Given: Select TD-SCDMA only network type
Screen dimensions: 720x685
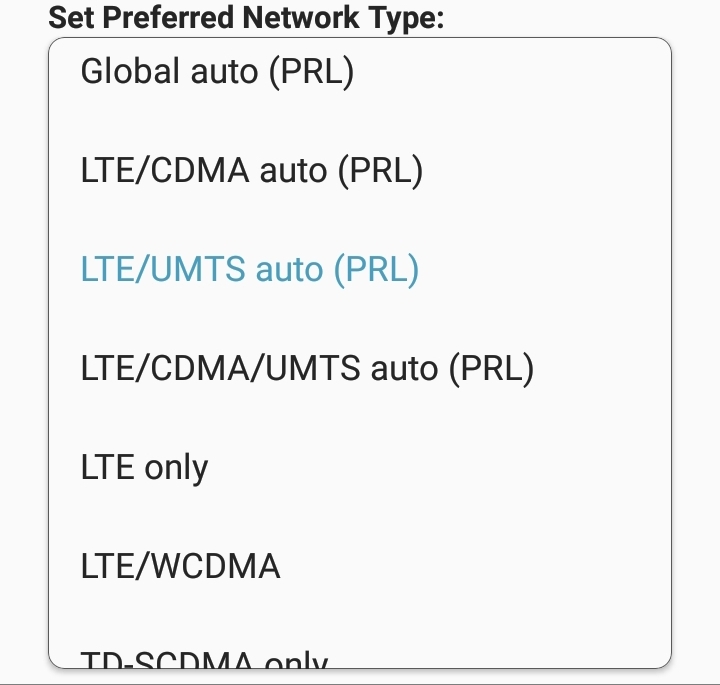Looking at the screenshot, I should point(205,659).
